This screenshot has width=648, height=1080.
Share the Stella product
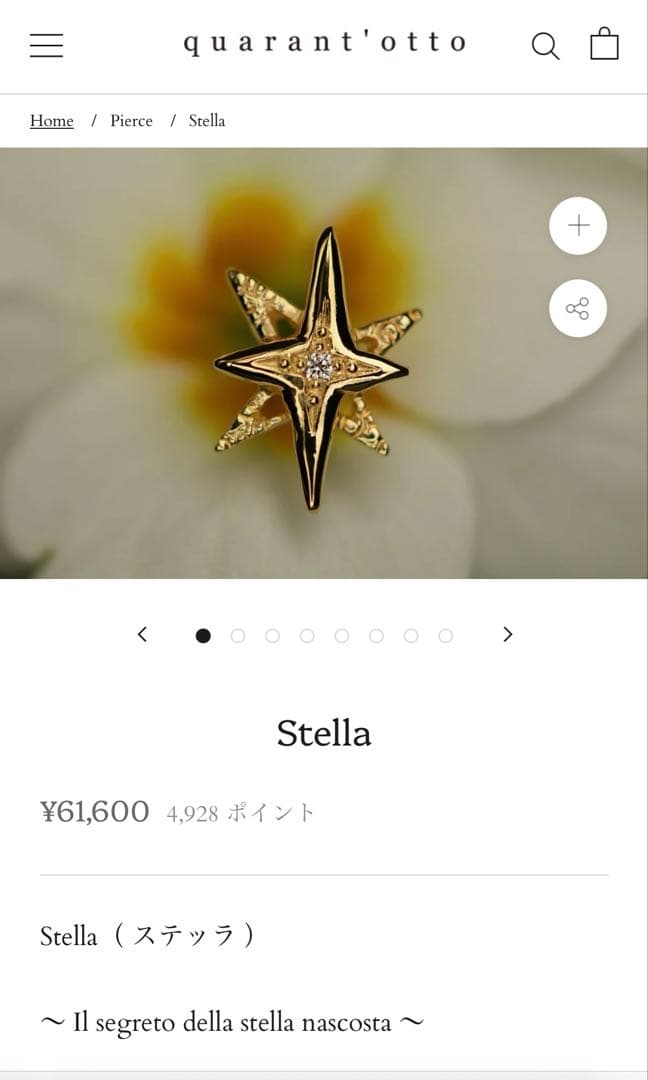tap(578, 308)
